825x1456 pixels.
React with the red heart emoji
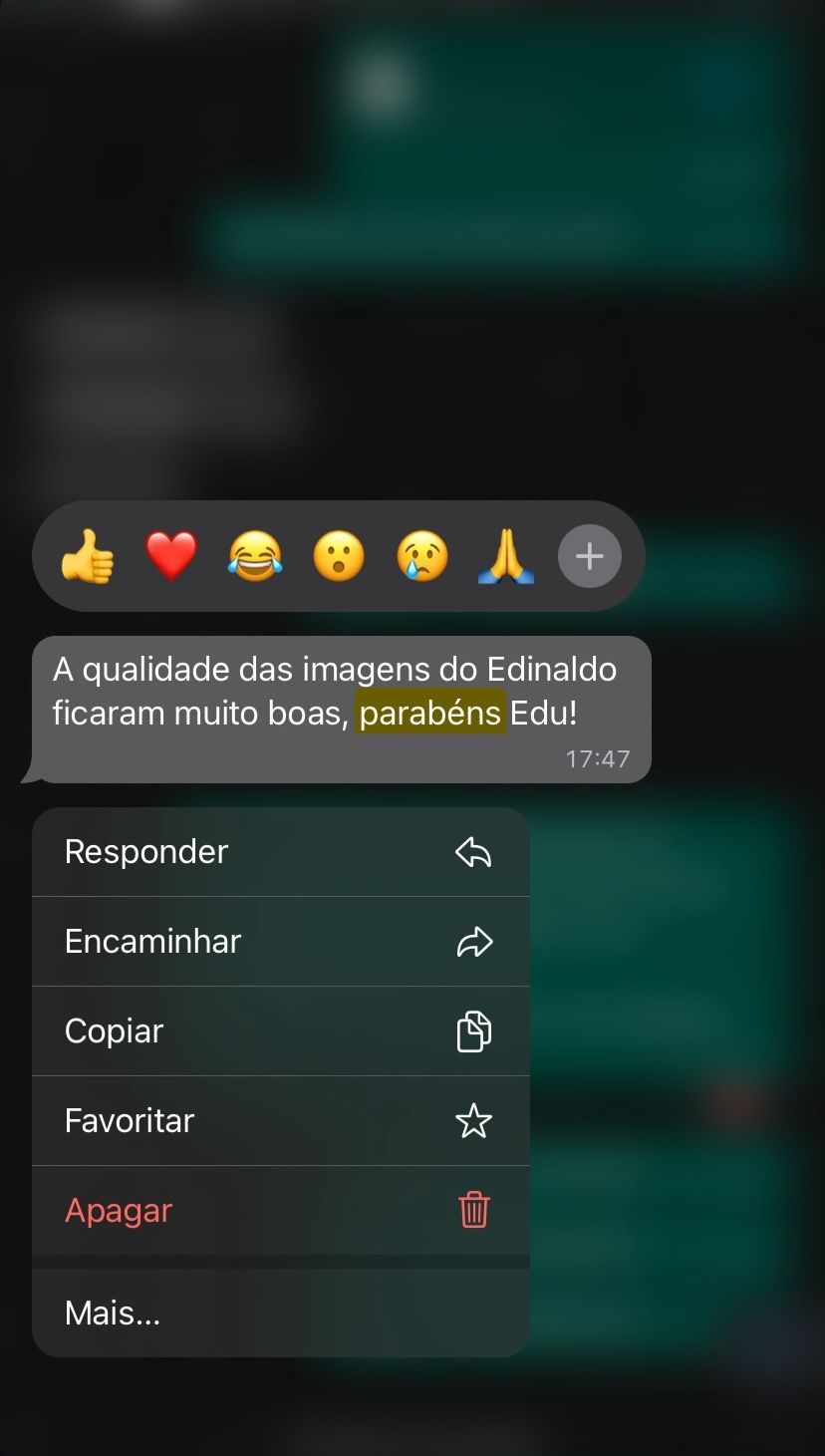coord(171,556)
